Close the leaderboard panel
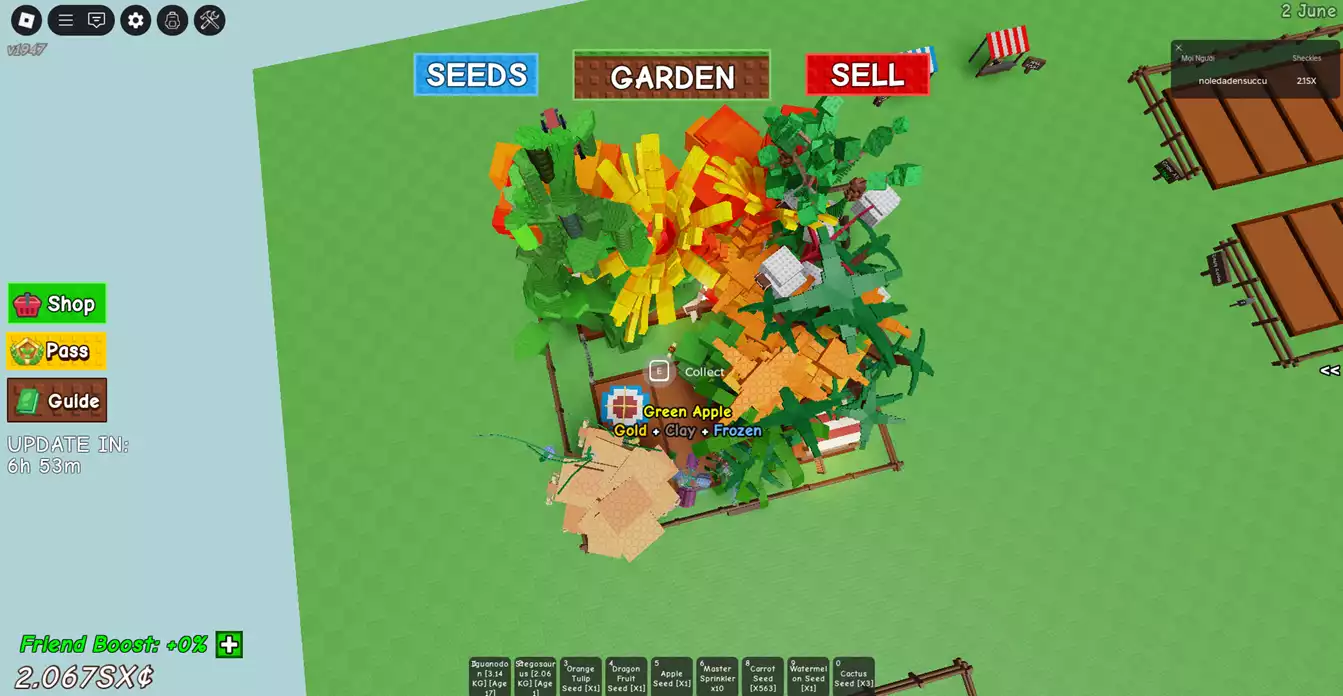 [x=1178, y=47]
